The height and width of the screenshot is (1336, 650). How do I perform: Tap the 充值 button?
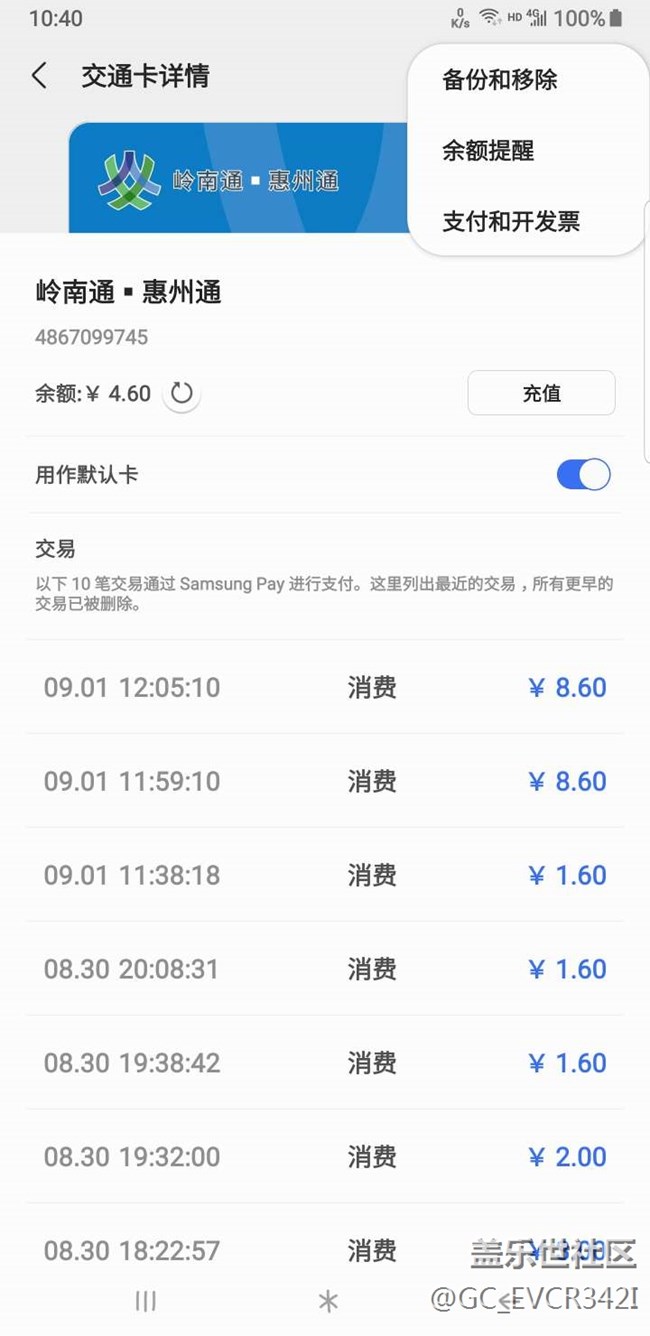[541, 393]
